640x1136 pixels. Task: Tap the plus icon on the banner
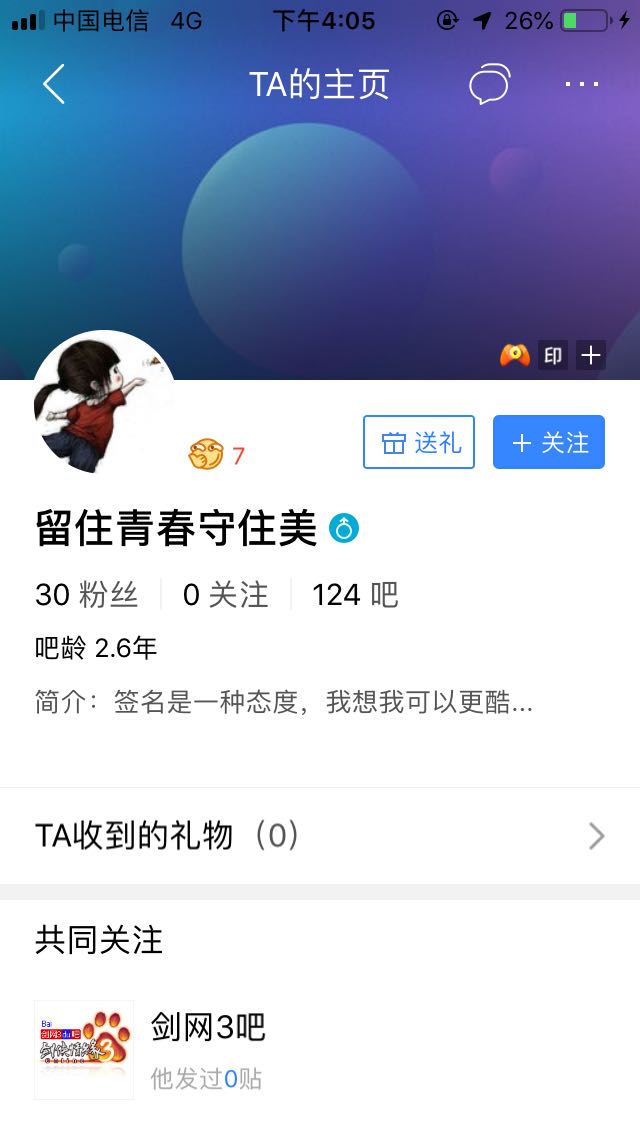click(x=591, y=355)
